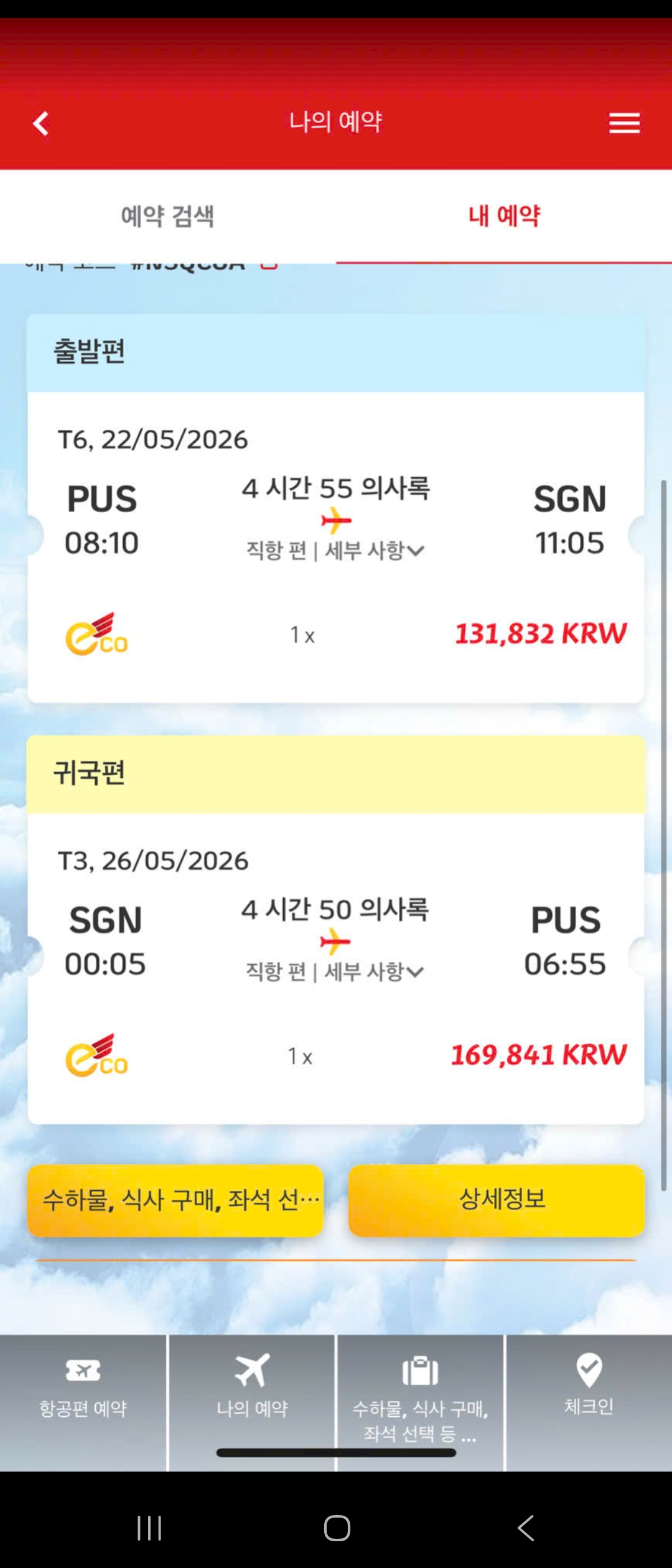Tap the system home button
The height and width of the screenshot is (1568, 672).
[x=337, y=1528]
